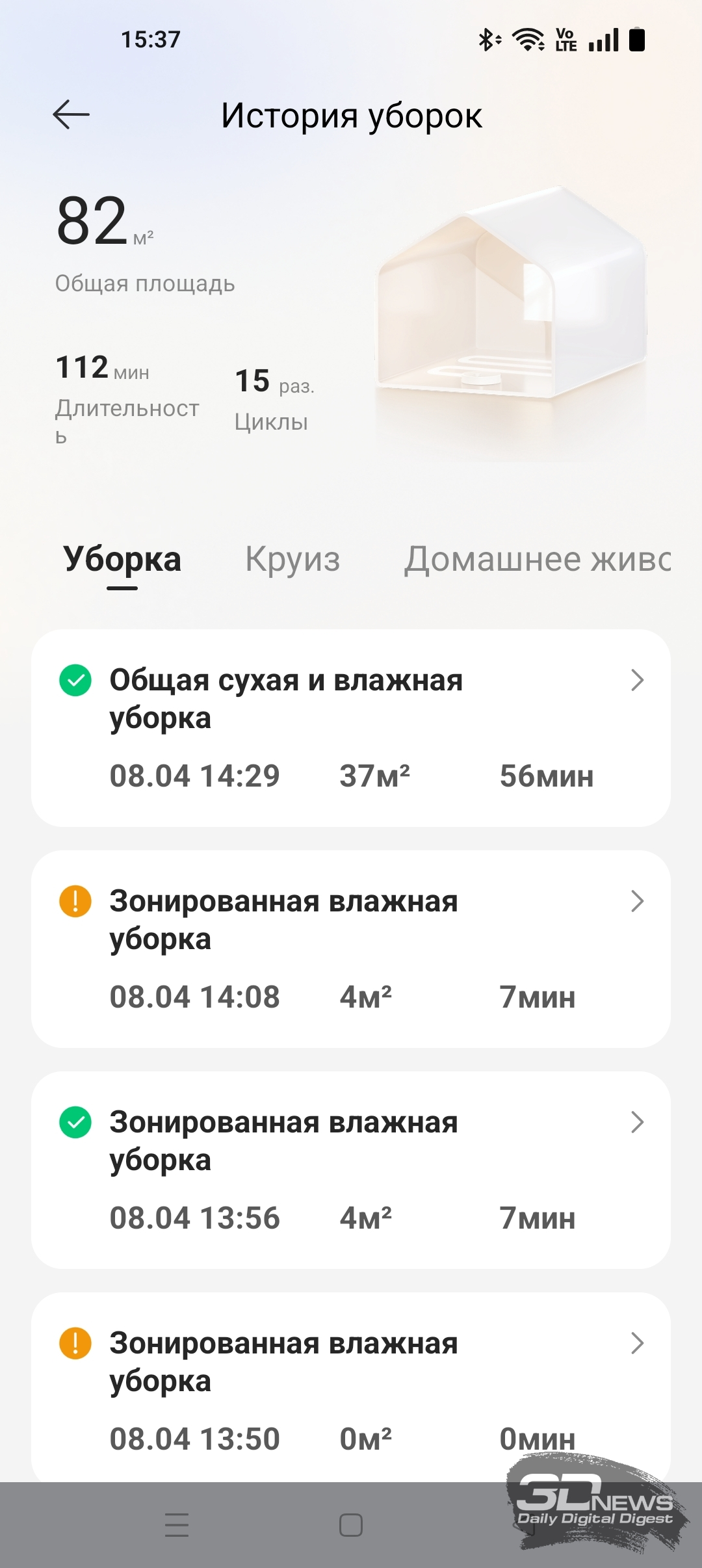Open the Домашнее животное tab
The image size is (702, 1568).
click(x=537, y=559)
